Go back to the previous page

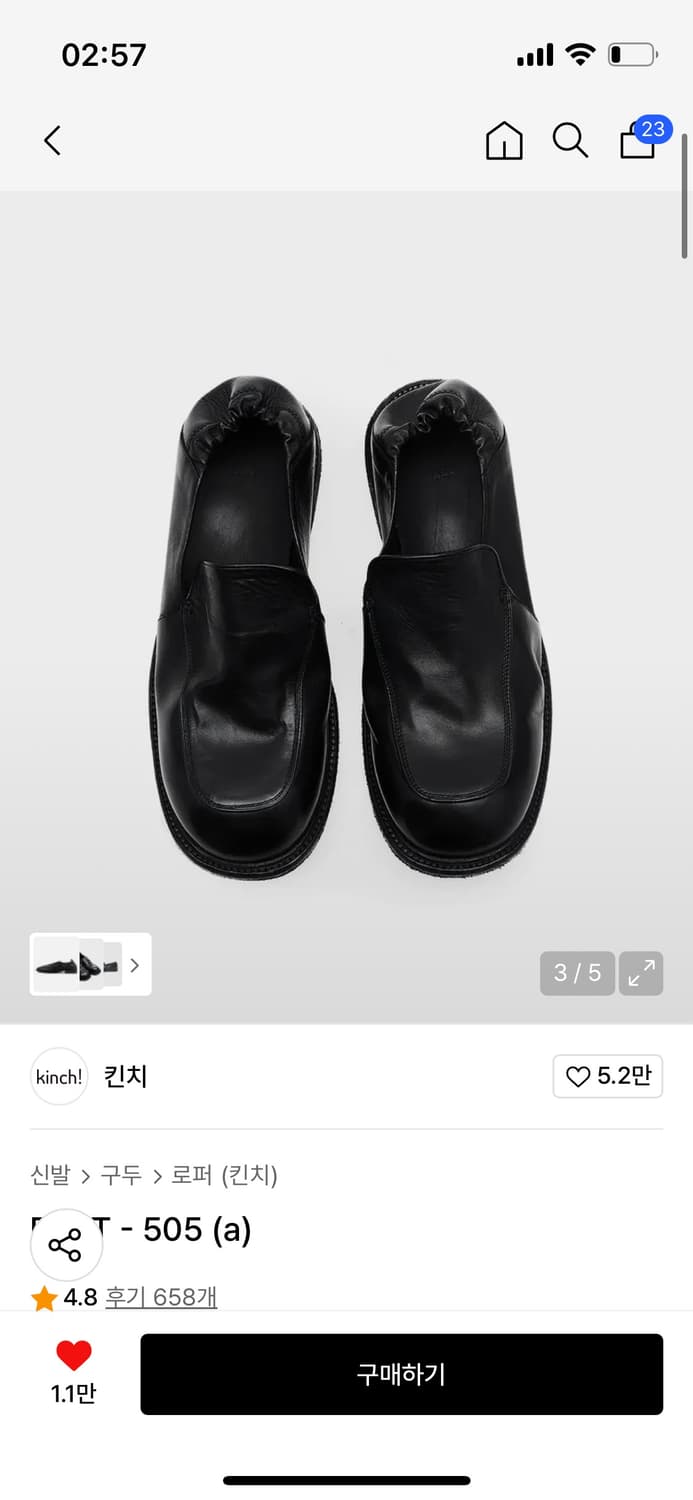click(x=53, y=141)
